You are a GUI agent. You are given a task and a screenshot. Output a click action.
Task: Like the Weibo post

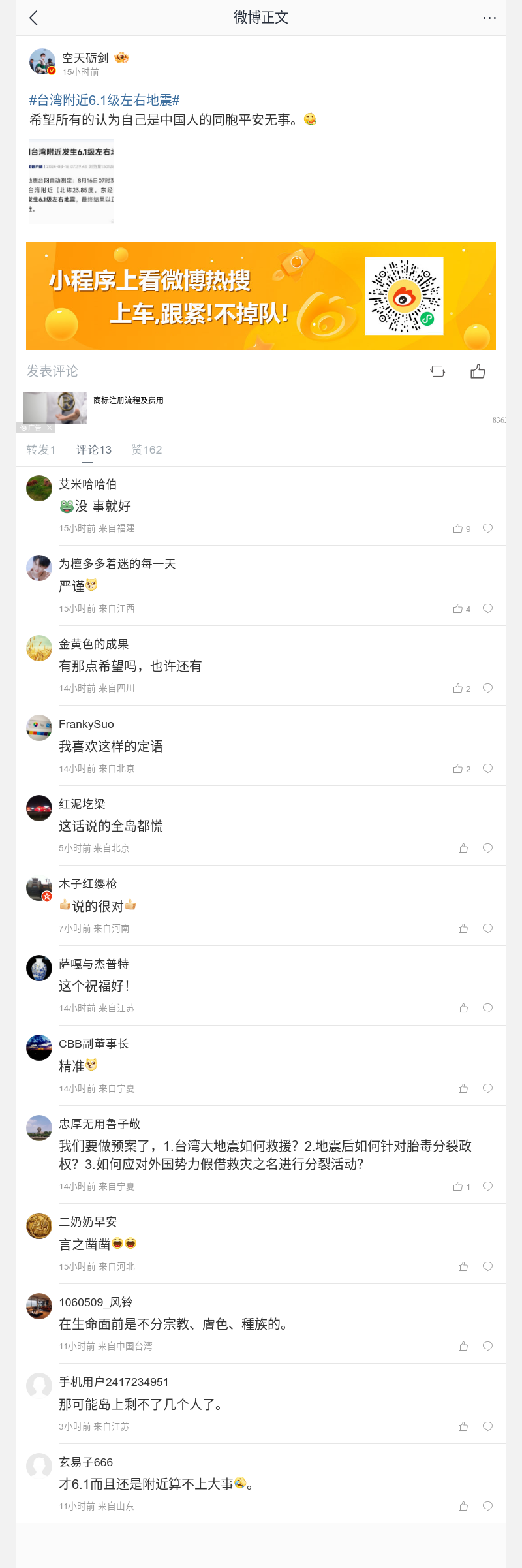click(x=478, y=371)
